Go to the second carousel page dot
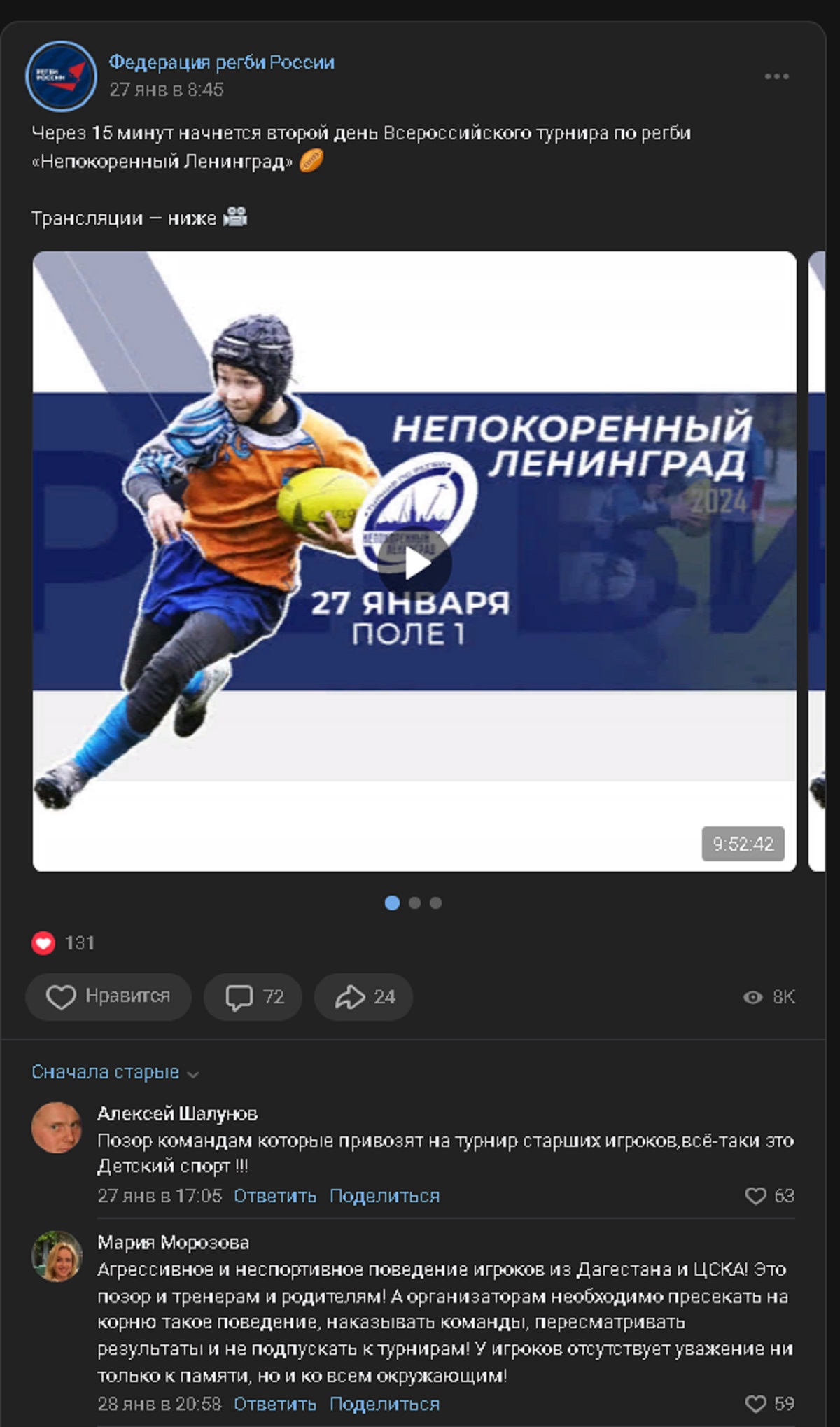Image resolution: width=840 pixels, height=1427 pixels. click(x=414, y=903)
